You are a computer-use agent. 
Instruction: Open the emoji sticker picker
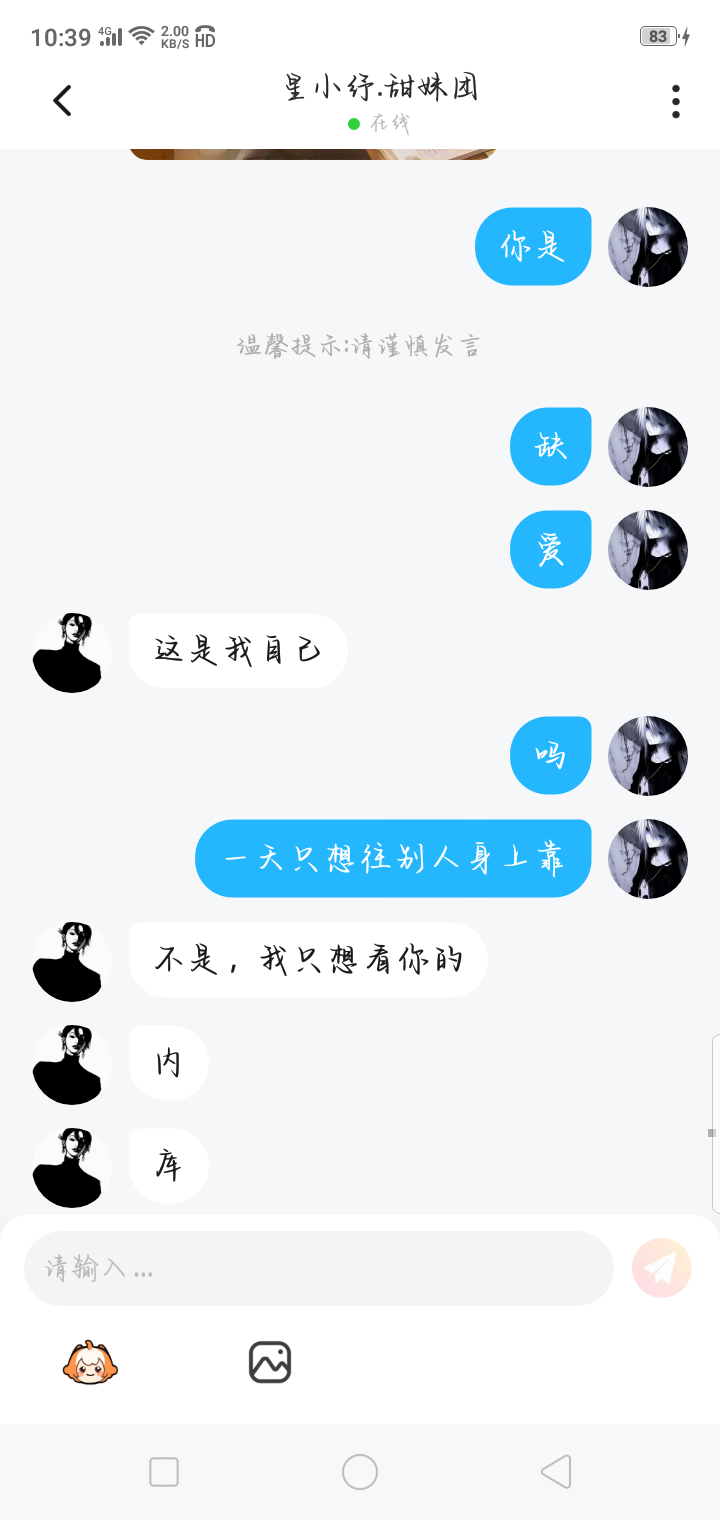[x=90, y=1362]
